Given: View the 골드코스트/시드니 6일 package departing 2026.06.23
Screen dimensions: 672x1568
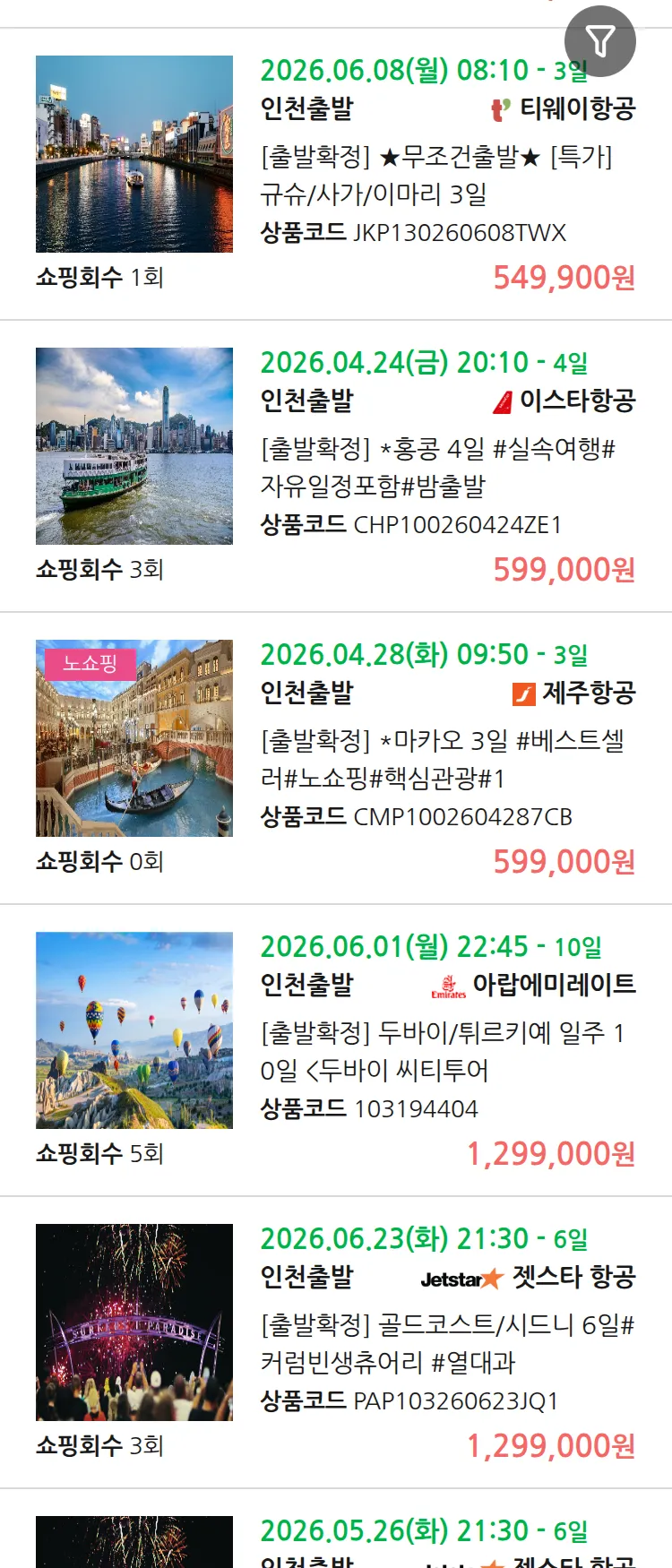Looking at the screenshot, I should pyautogui.click(x=446, y=1343).
